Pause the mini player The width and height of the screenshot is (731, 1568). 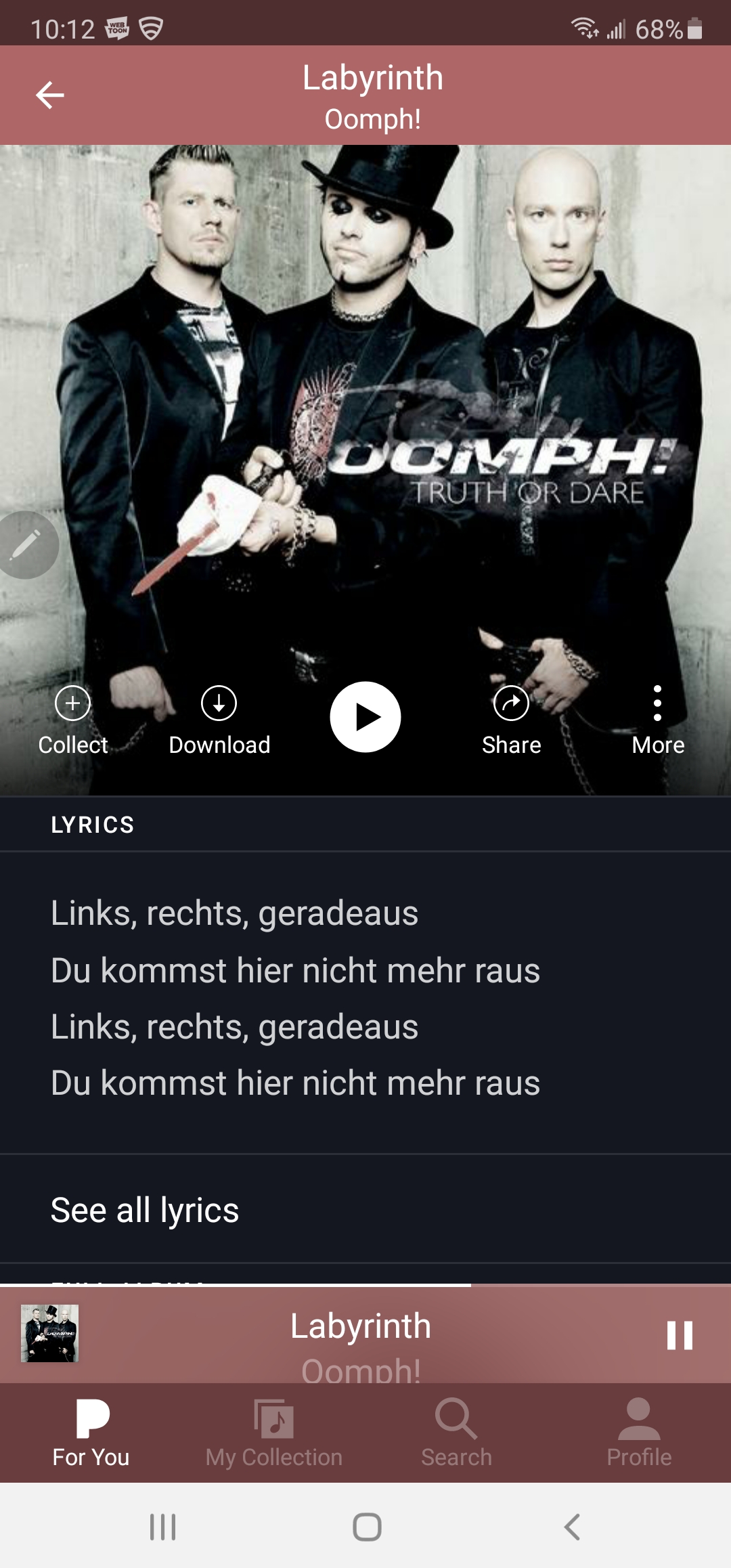[680, 1335]
